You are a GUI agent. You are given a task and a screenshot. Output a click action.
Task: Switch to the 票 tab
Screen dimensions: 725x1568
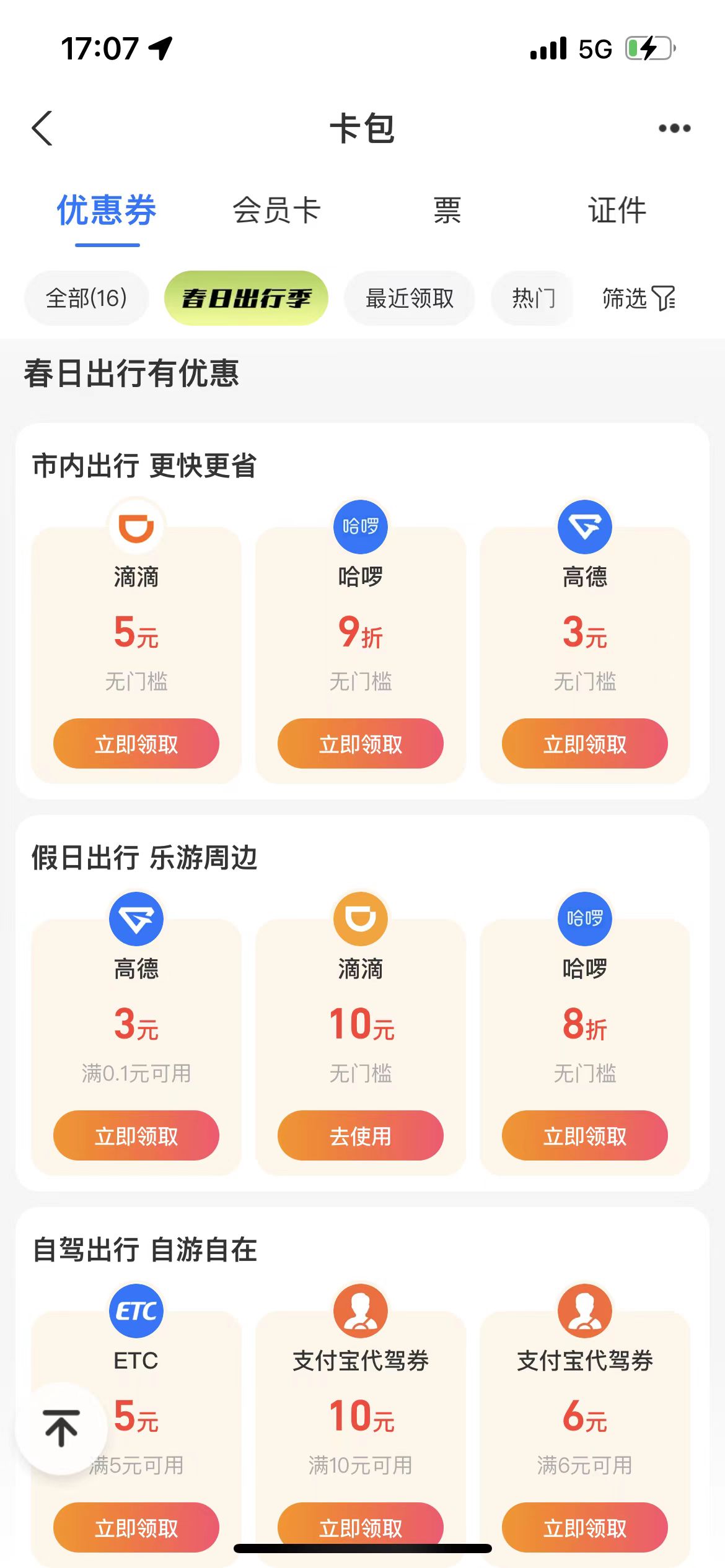pyautogui.click(x=447, y=210)
